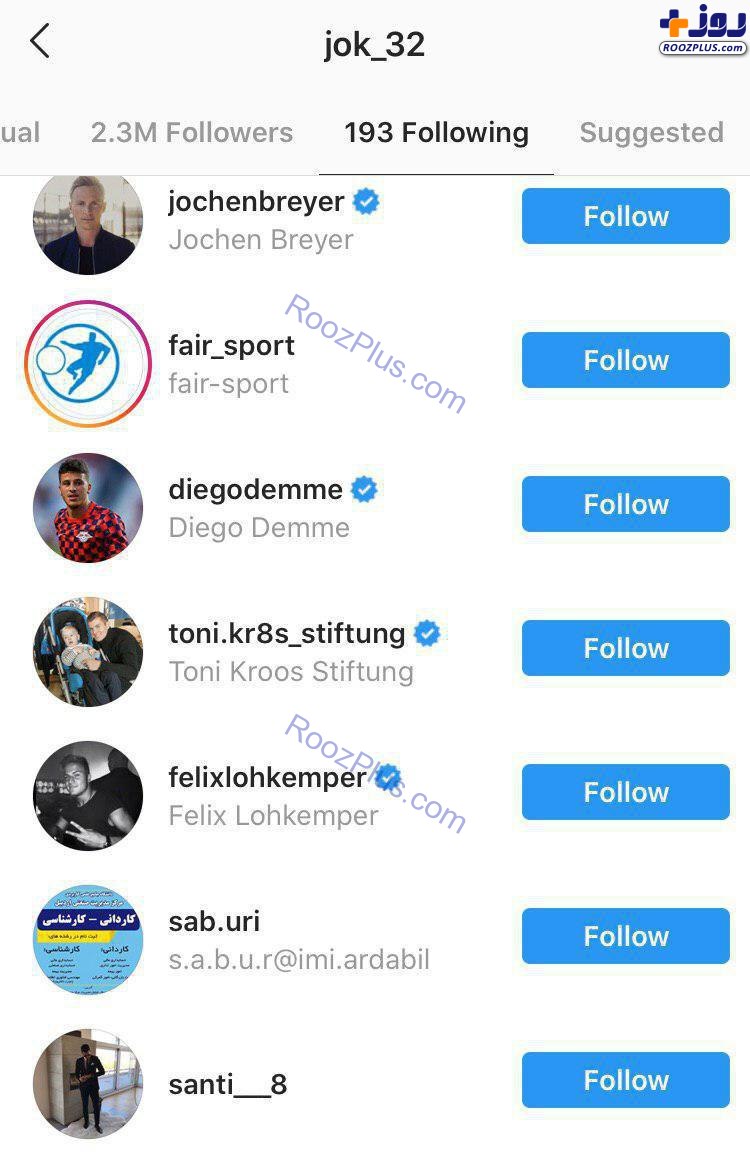This screenshot has width=750, height=1154.
Task: Follow the fair_sport account
Action: pyautogui.click(x=625, y=360)
